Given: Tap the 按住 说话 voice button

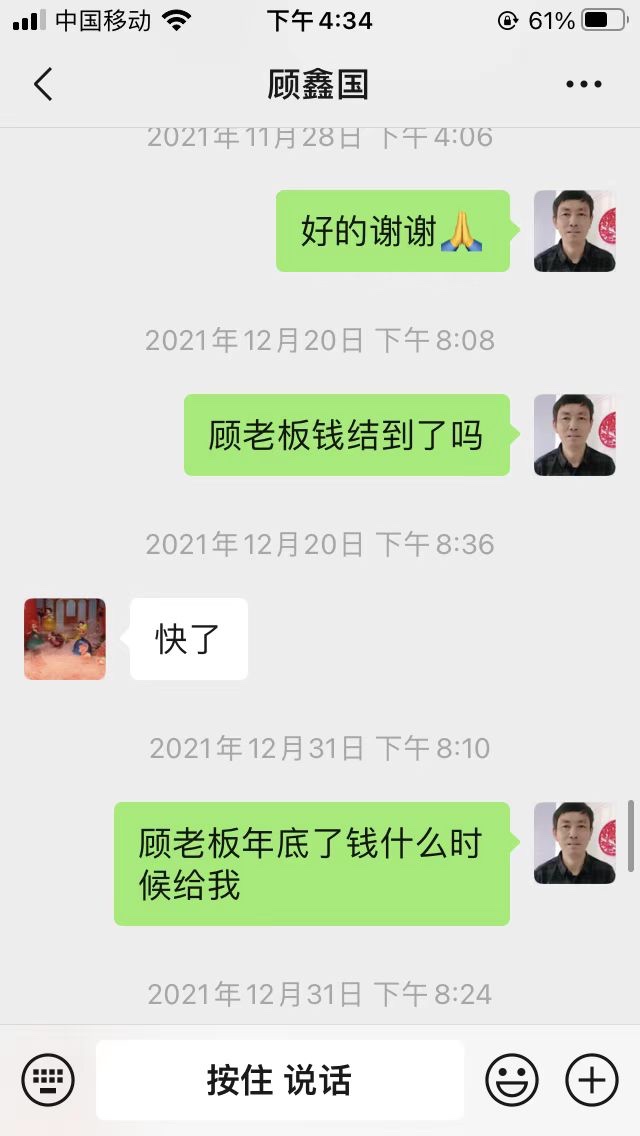Looking at the screenshot, I should (280, 1080).
